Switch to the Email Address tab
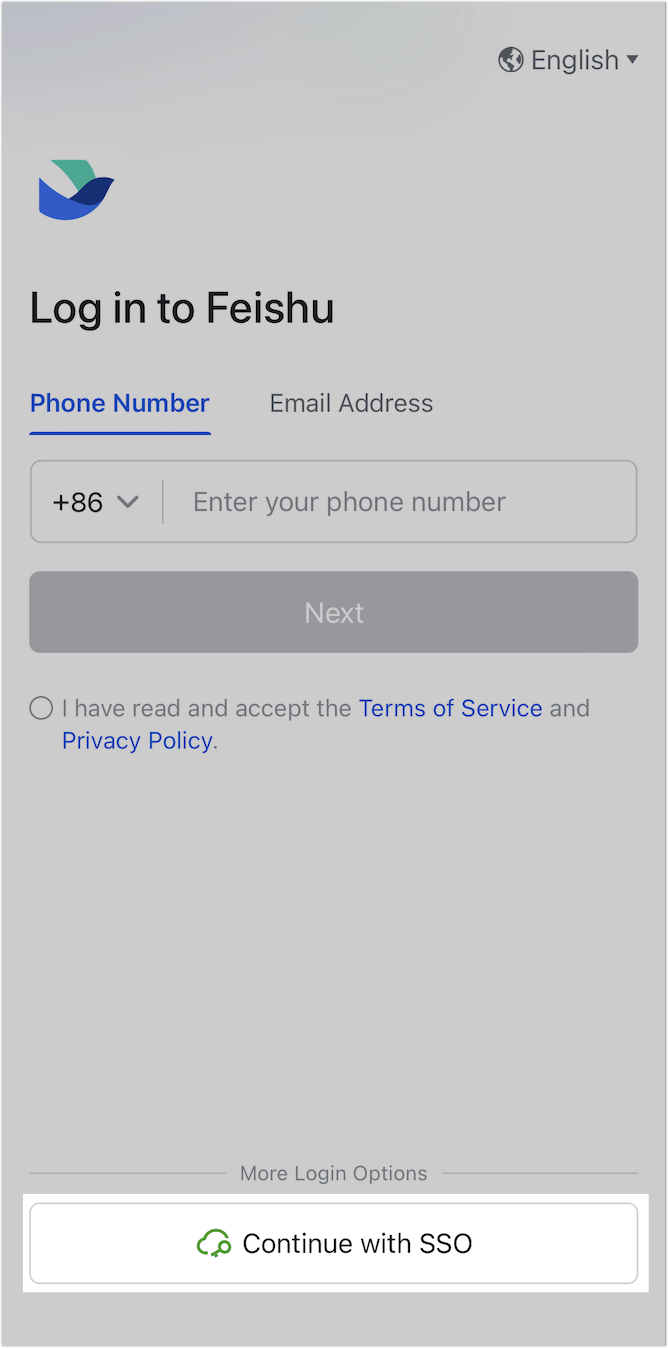The height and width of the screenshot is (1348, 668). click(x=351, y=403)
